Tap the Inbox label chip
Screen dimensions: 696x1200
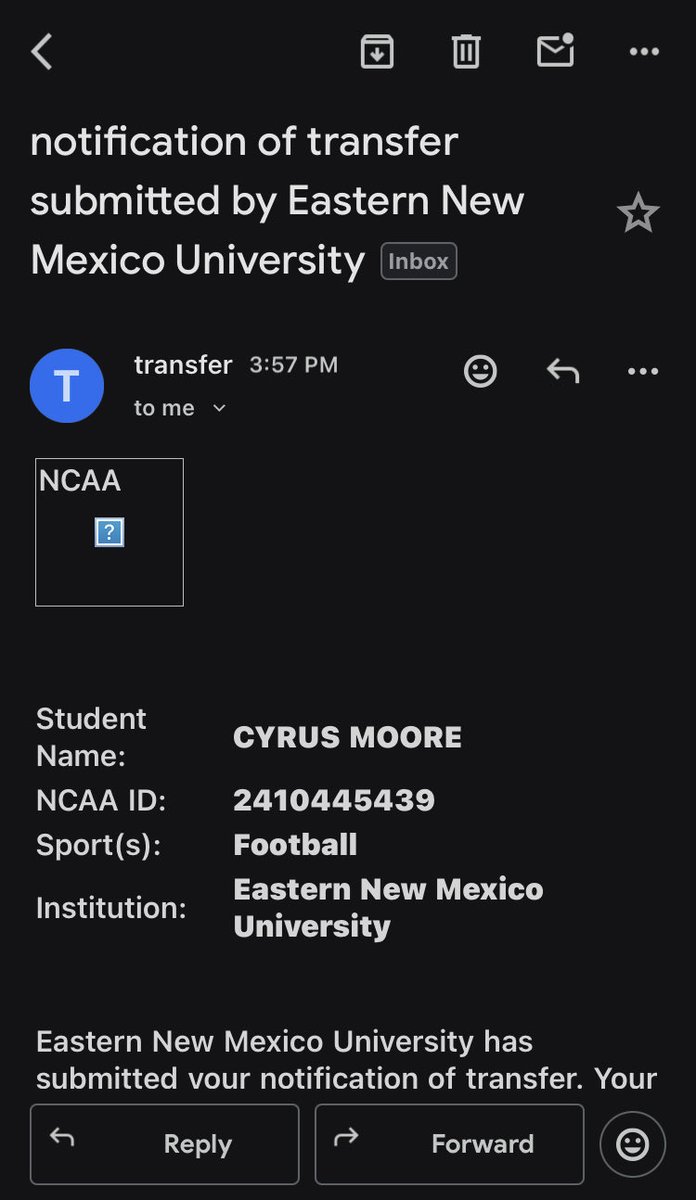pyautogui.click(x=419, y=261)
